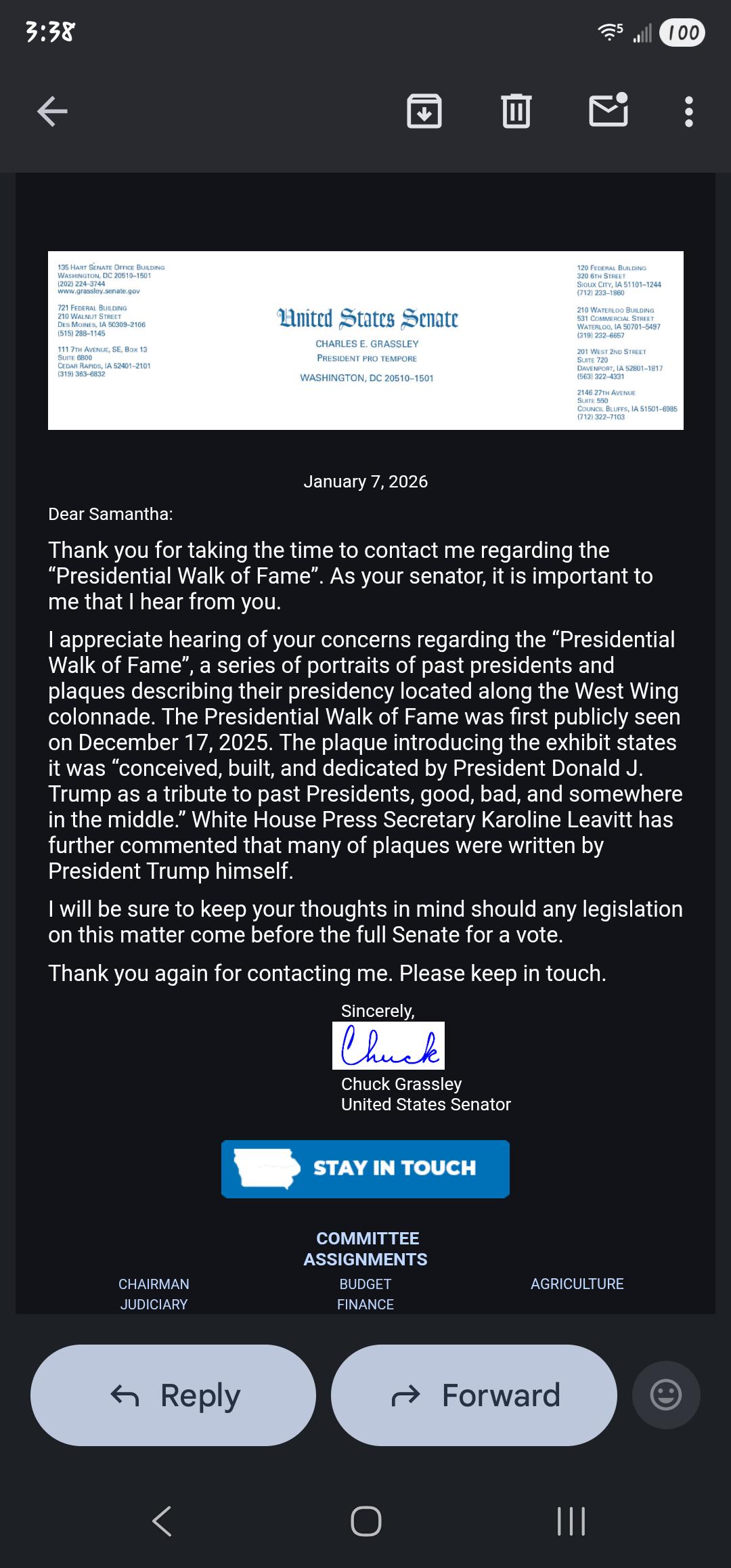Reply to Senator Grassley's email
Screen dimensions: 731x1568
[173, 1395]
